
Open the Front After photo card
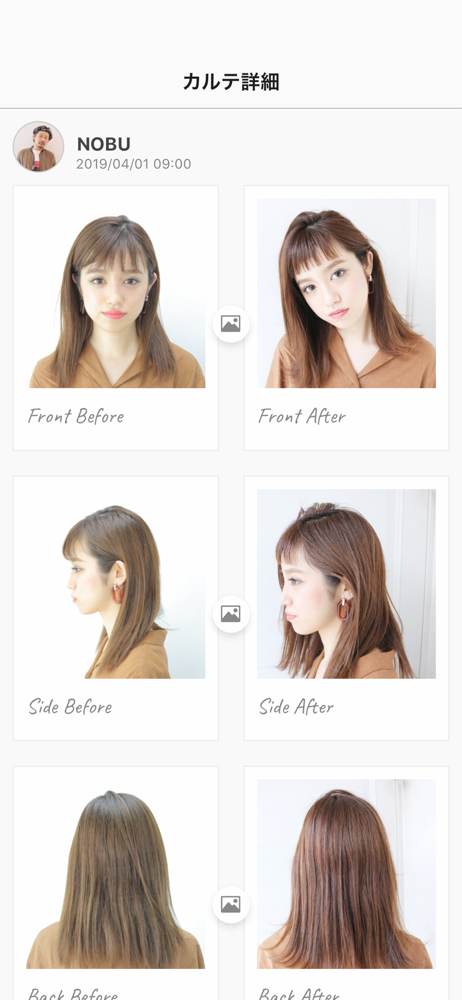[346, 318]
